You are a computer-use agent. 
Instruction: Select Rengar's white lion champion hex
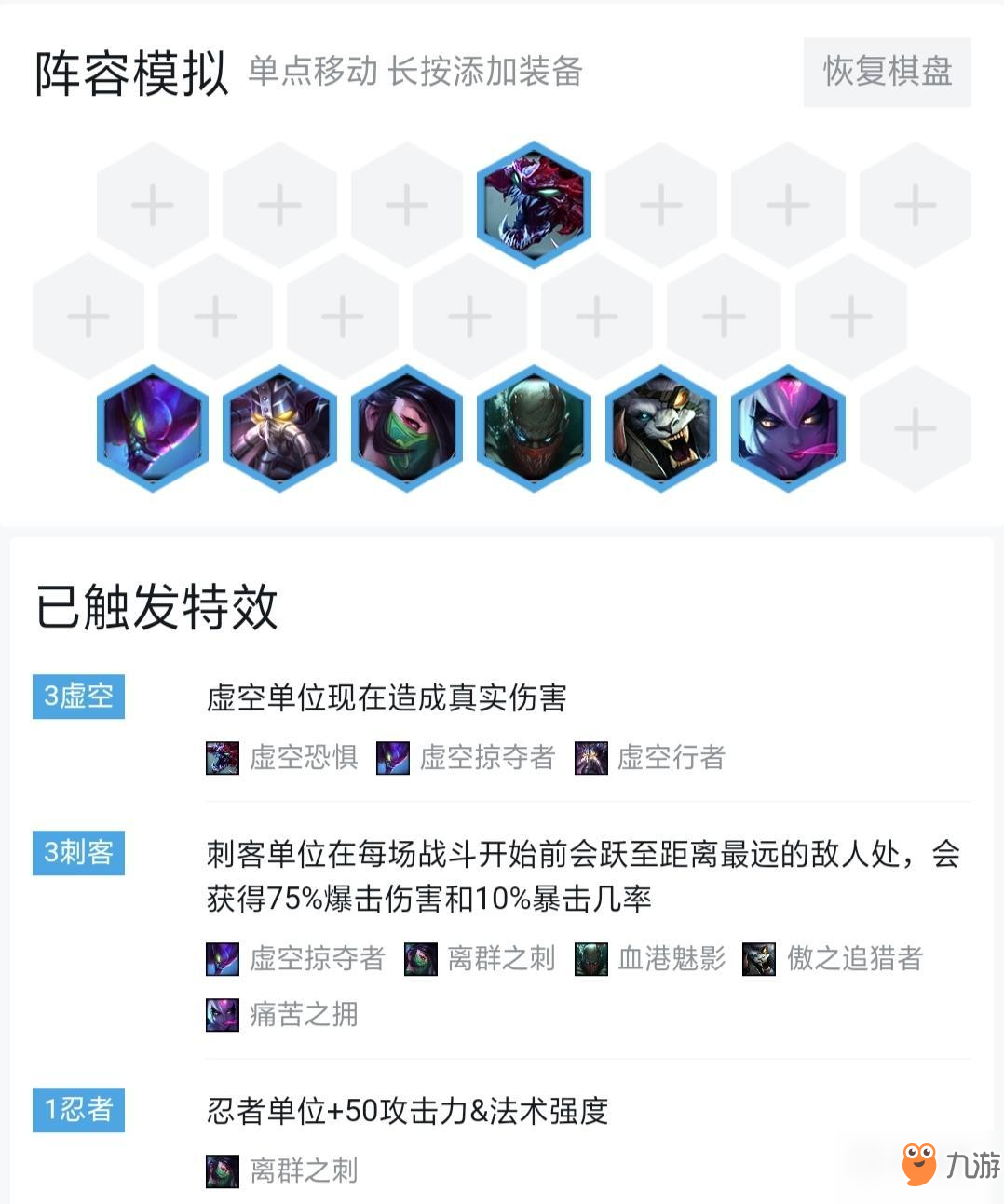pyautogui.click(x=660, y=428)
